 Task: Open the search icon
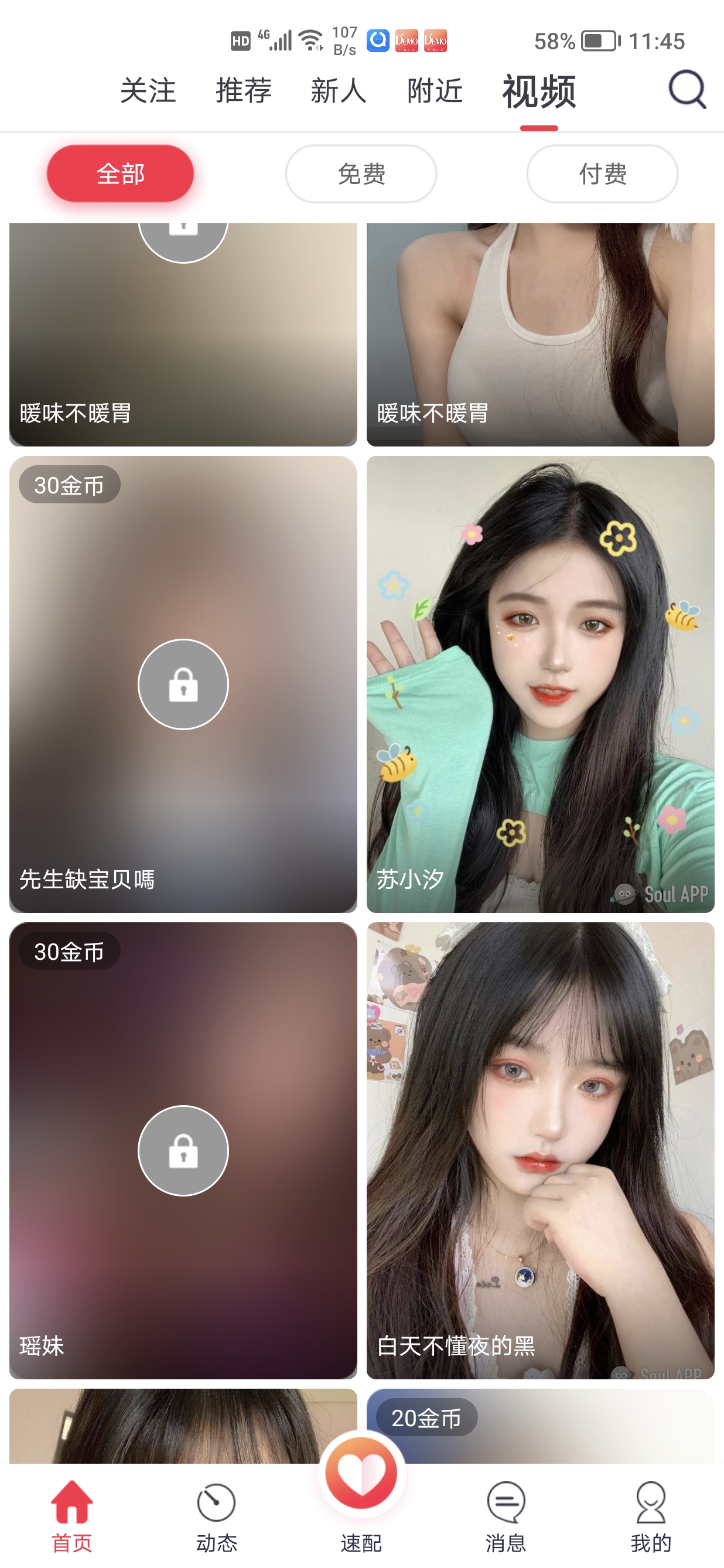(x=687, y=90)
